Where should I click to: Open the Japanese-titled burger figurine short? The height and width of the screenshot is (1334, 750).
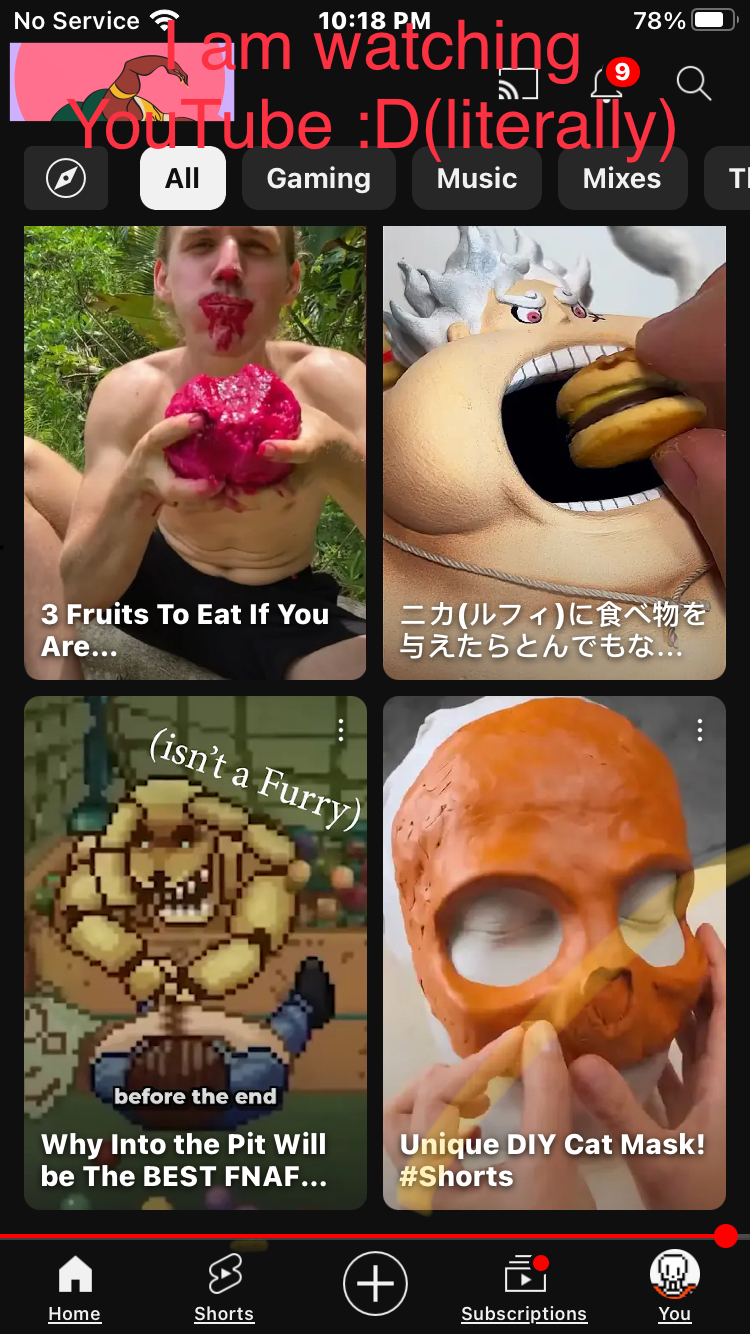tap(554, 450)
